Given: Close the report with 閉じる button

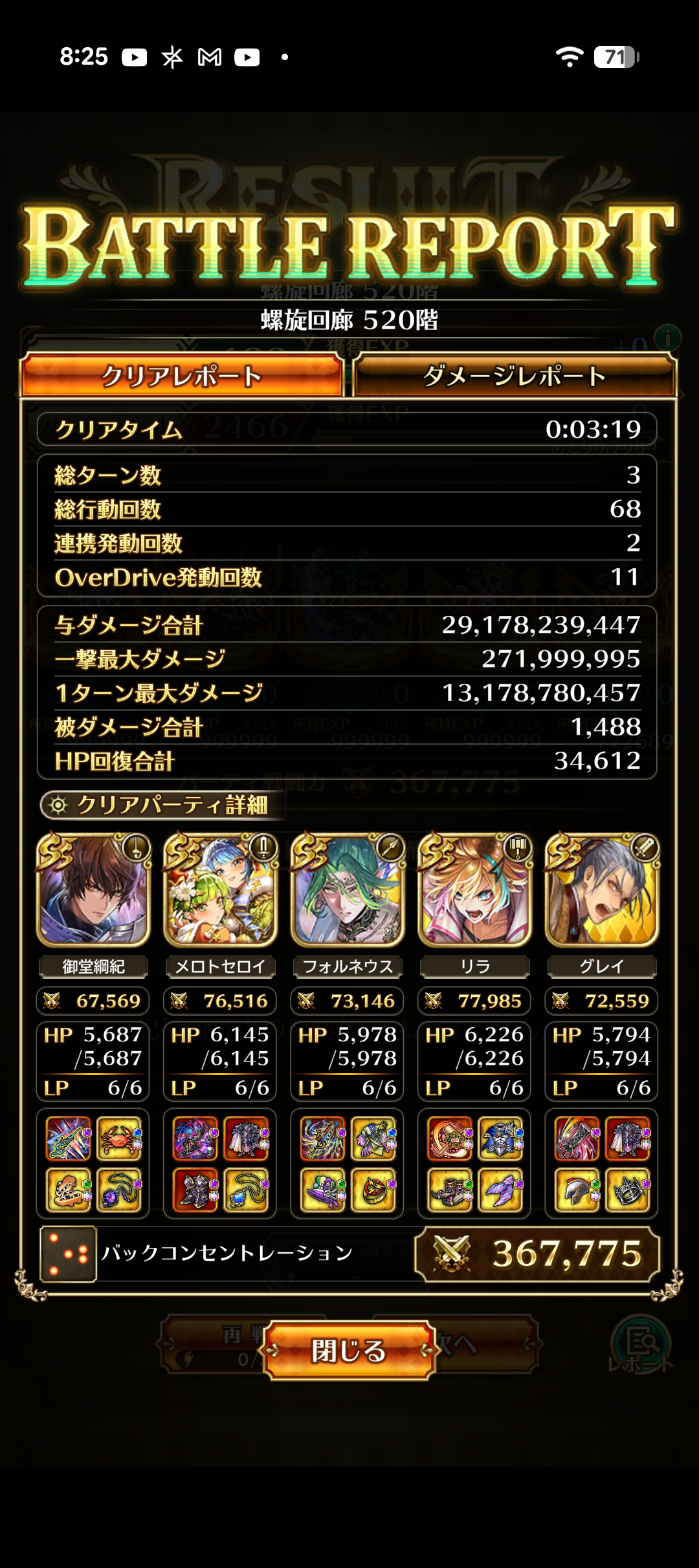Looking at the screenshot, I should (349, 1350).
